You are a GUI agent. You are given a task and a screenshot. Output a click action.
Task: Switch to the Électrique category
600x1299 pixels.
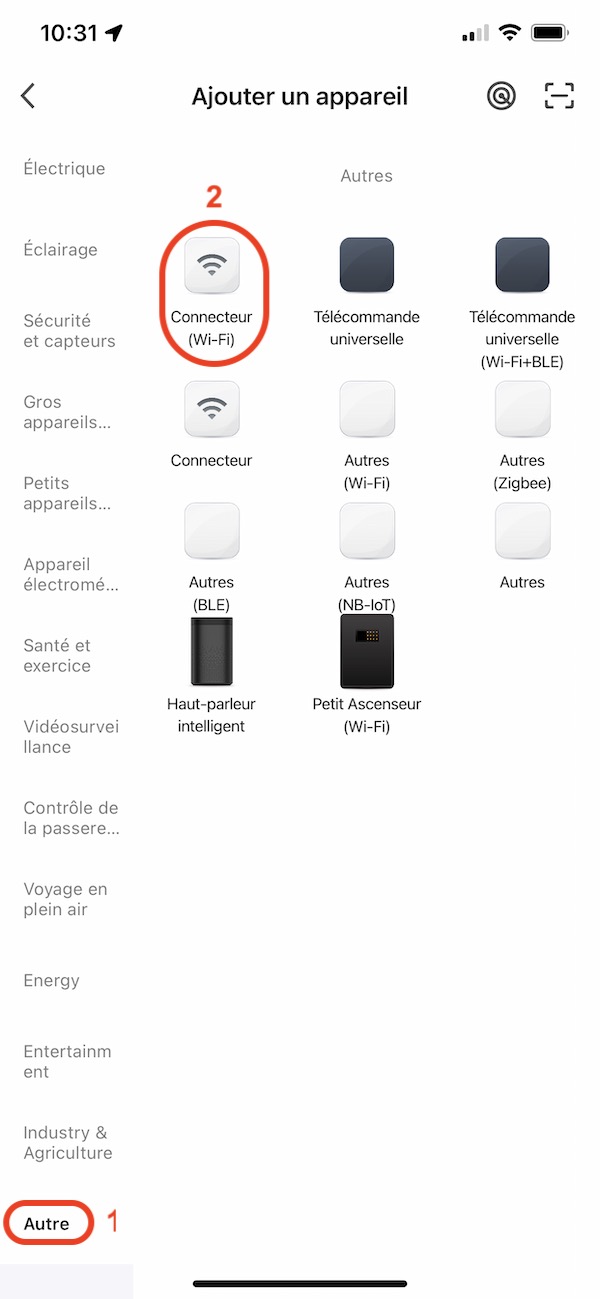point(64,169)
